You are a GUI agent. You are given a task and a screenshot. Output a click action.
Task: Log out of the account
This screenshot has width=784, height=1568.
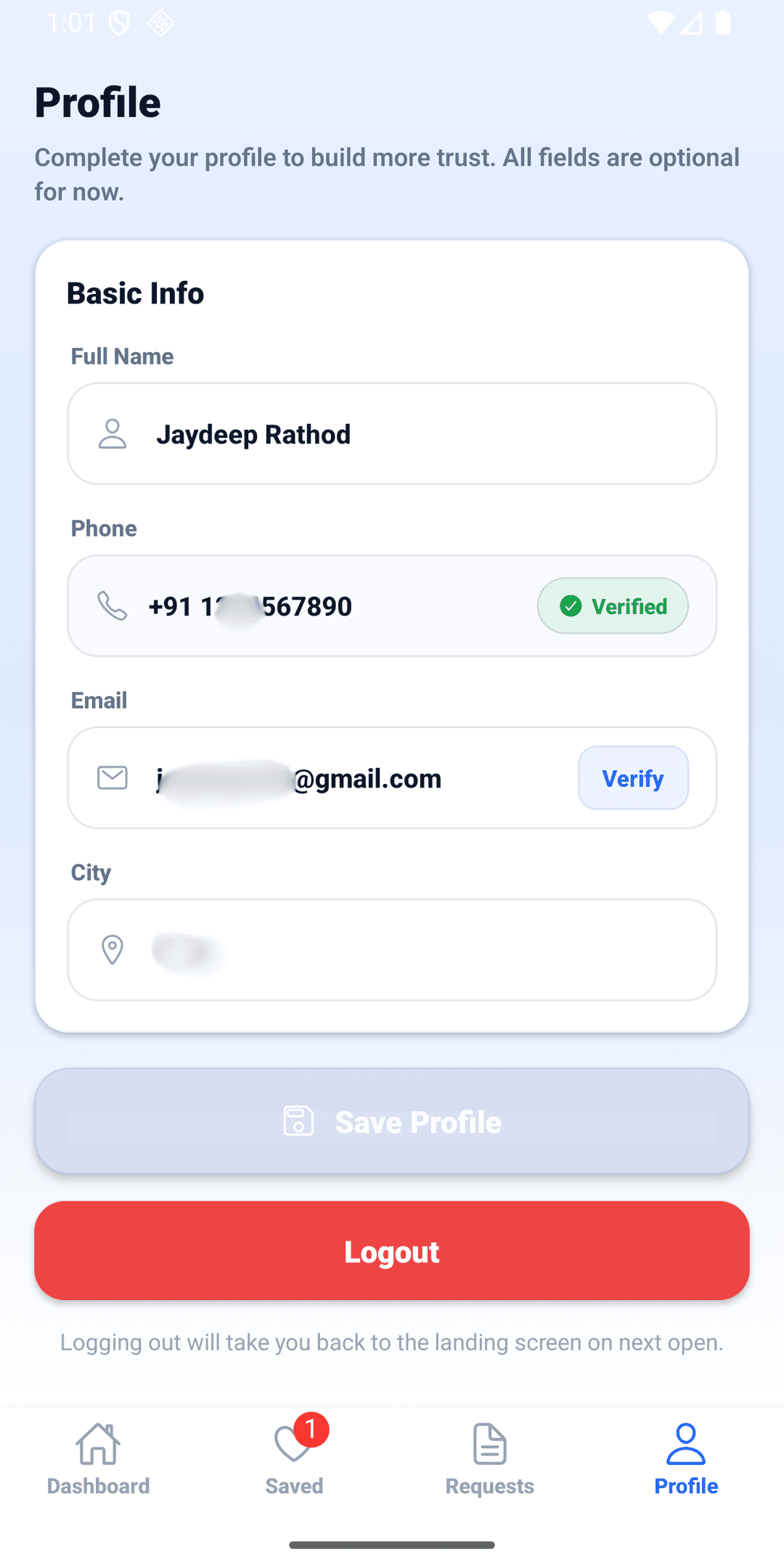(392, 1251)
